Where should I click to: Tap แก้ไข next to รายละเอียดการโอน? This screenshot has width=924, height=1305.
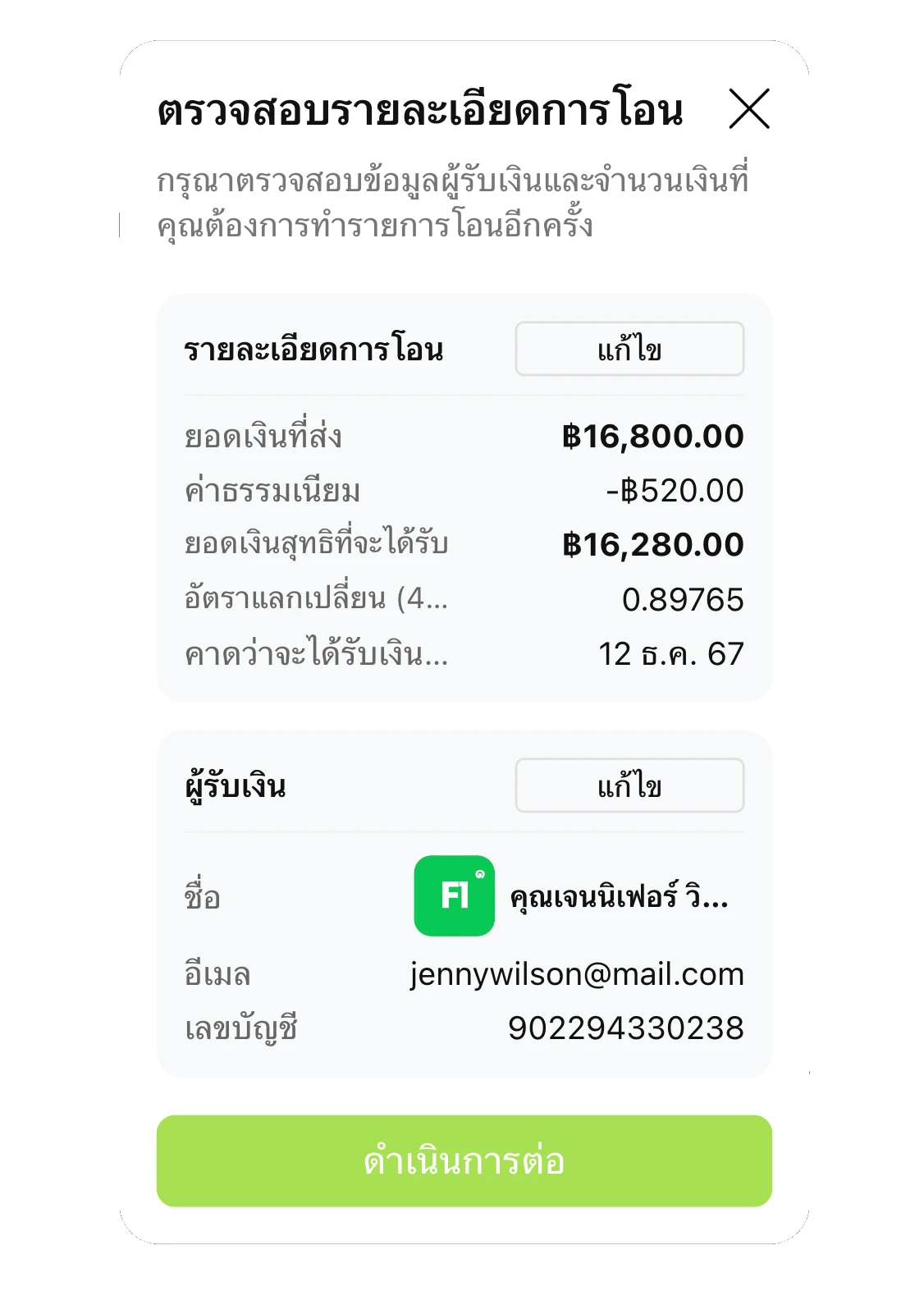(x=629, y=350)
